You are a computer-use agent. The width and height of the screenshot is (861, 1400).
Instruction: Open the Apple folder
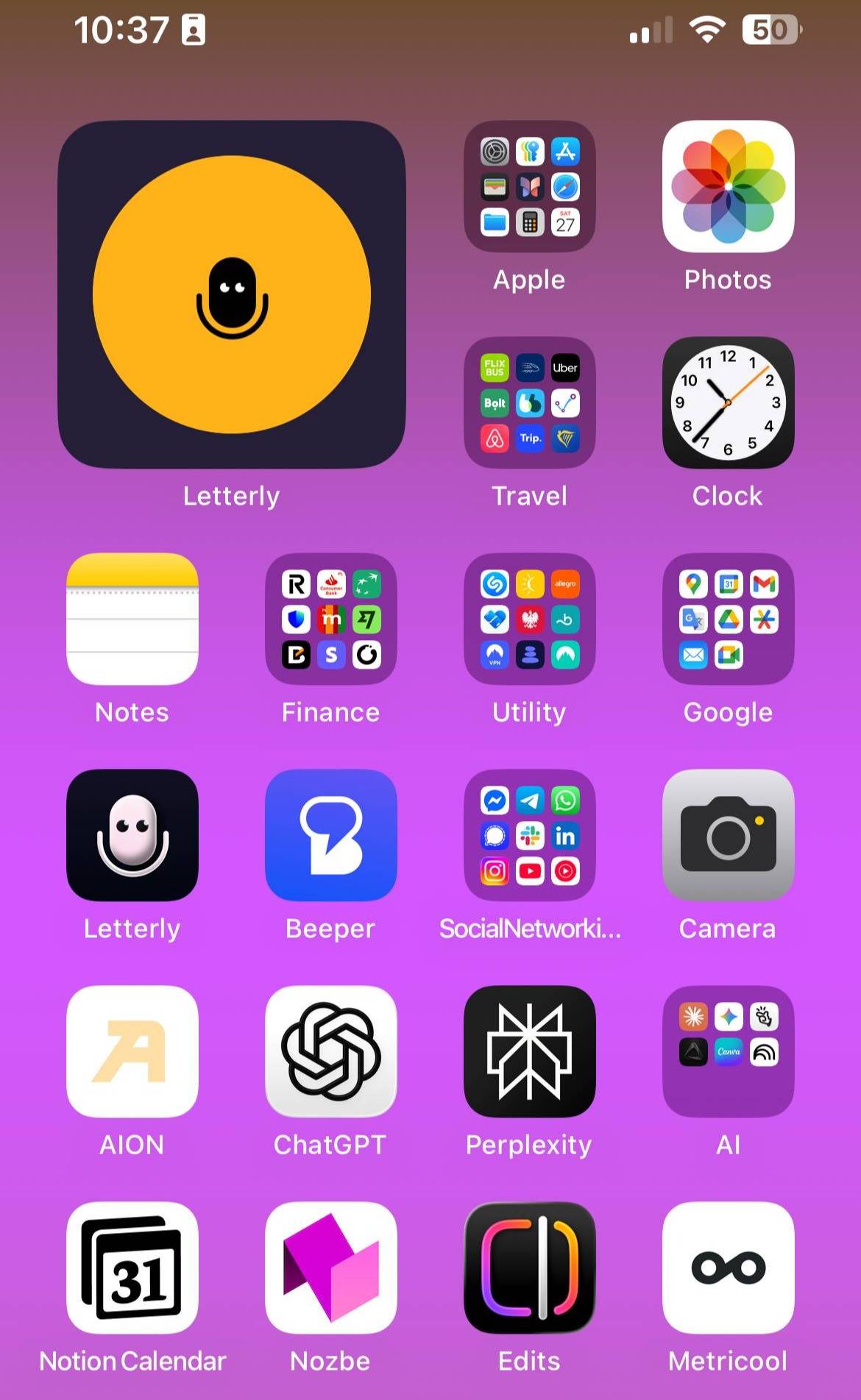pos(529,187)
